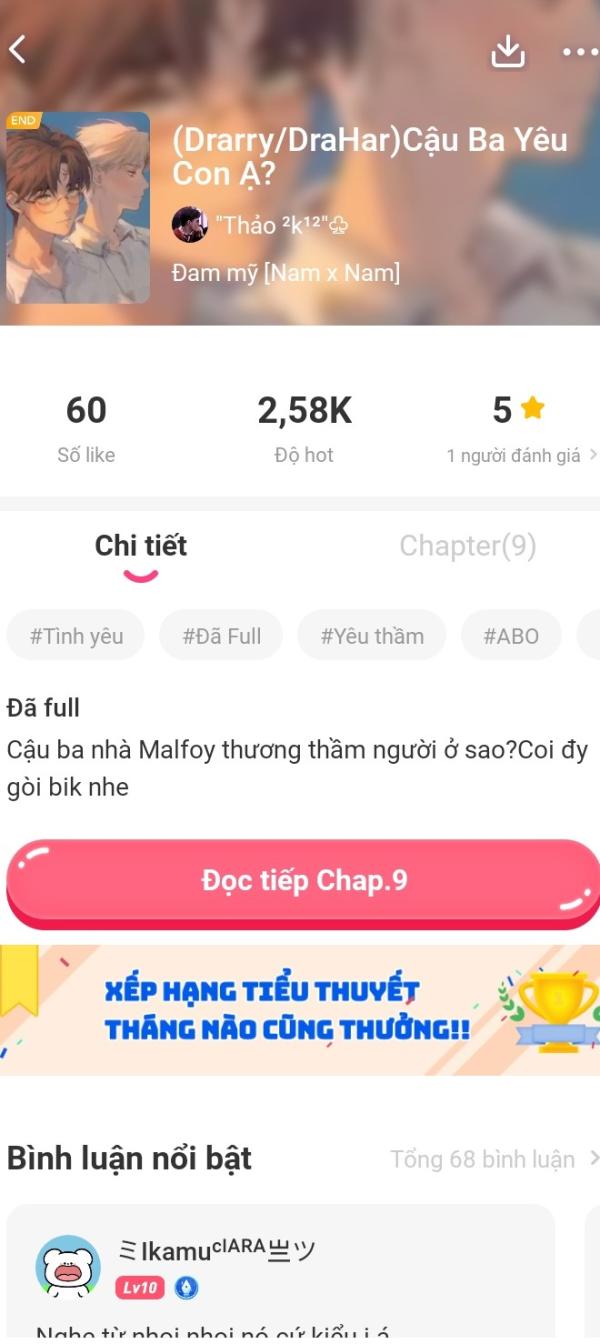The height and width of the screenshot is (1344, 600).
Task: Select the Chi tiết tab
Action: click(141, 546)
